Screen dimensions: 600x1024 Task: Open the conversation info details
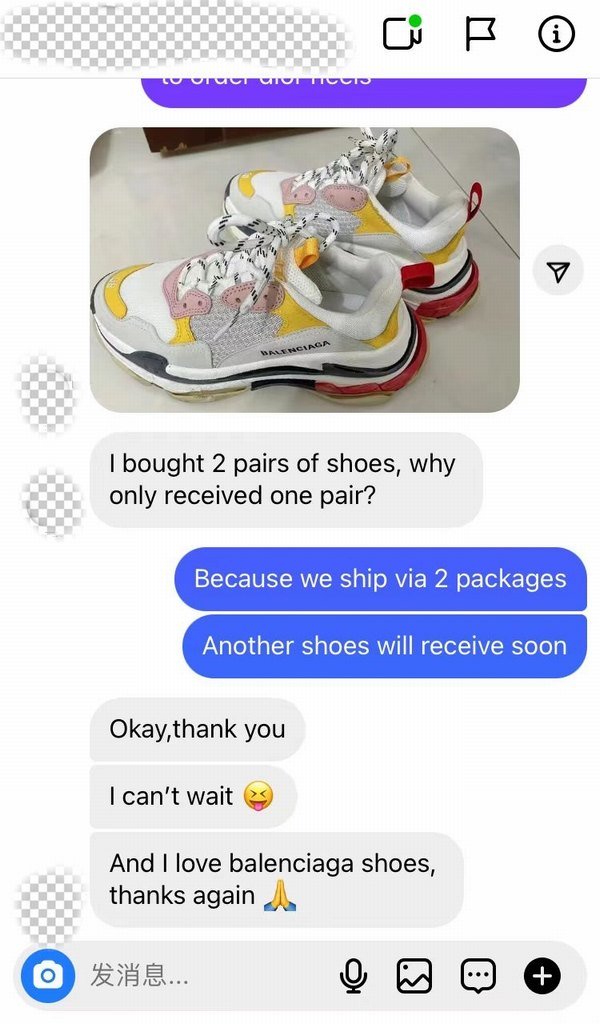tap(556, 34)
